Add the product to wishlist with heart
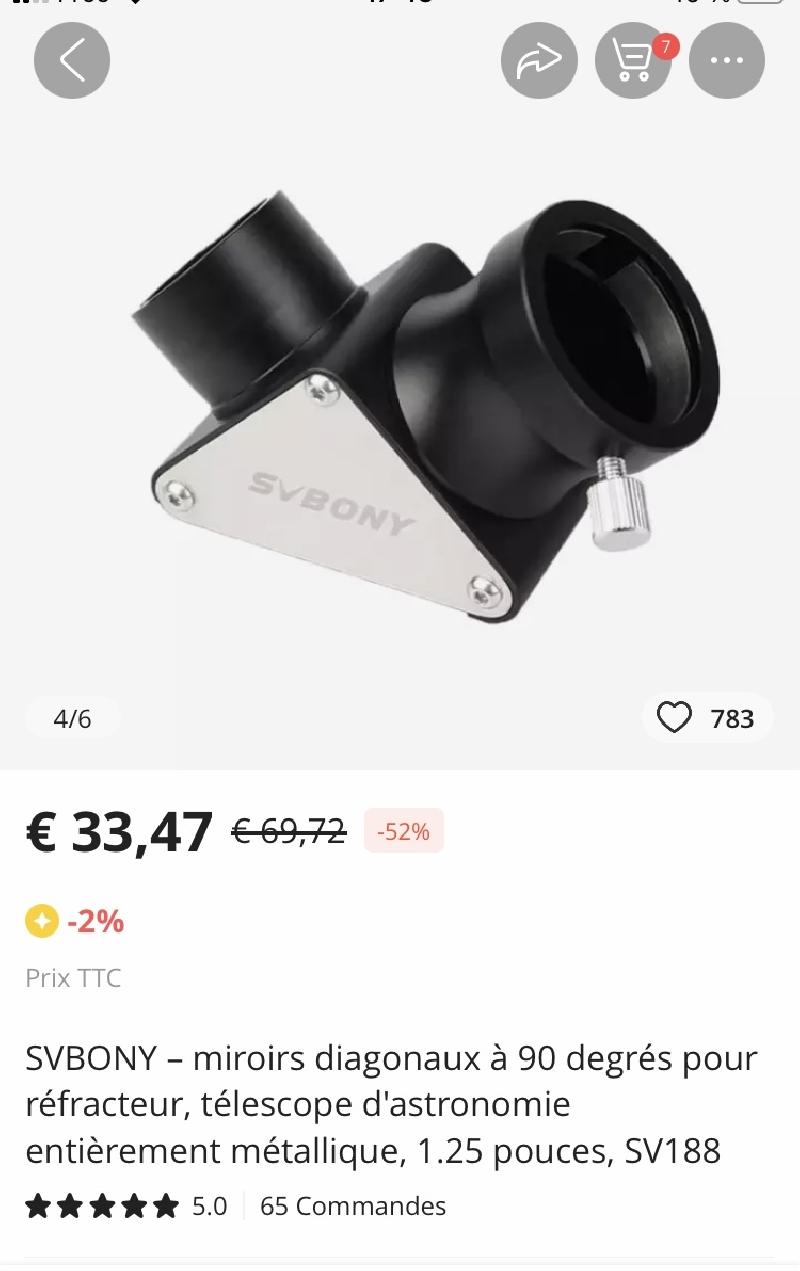800x1271 pixels. [675, 718]
